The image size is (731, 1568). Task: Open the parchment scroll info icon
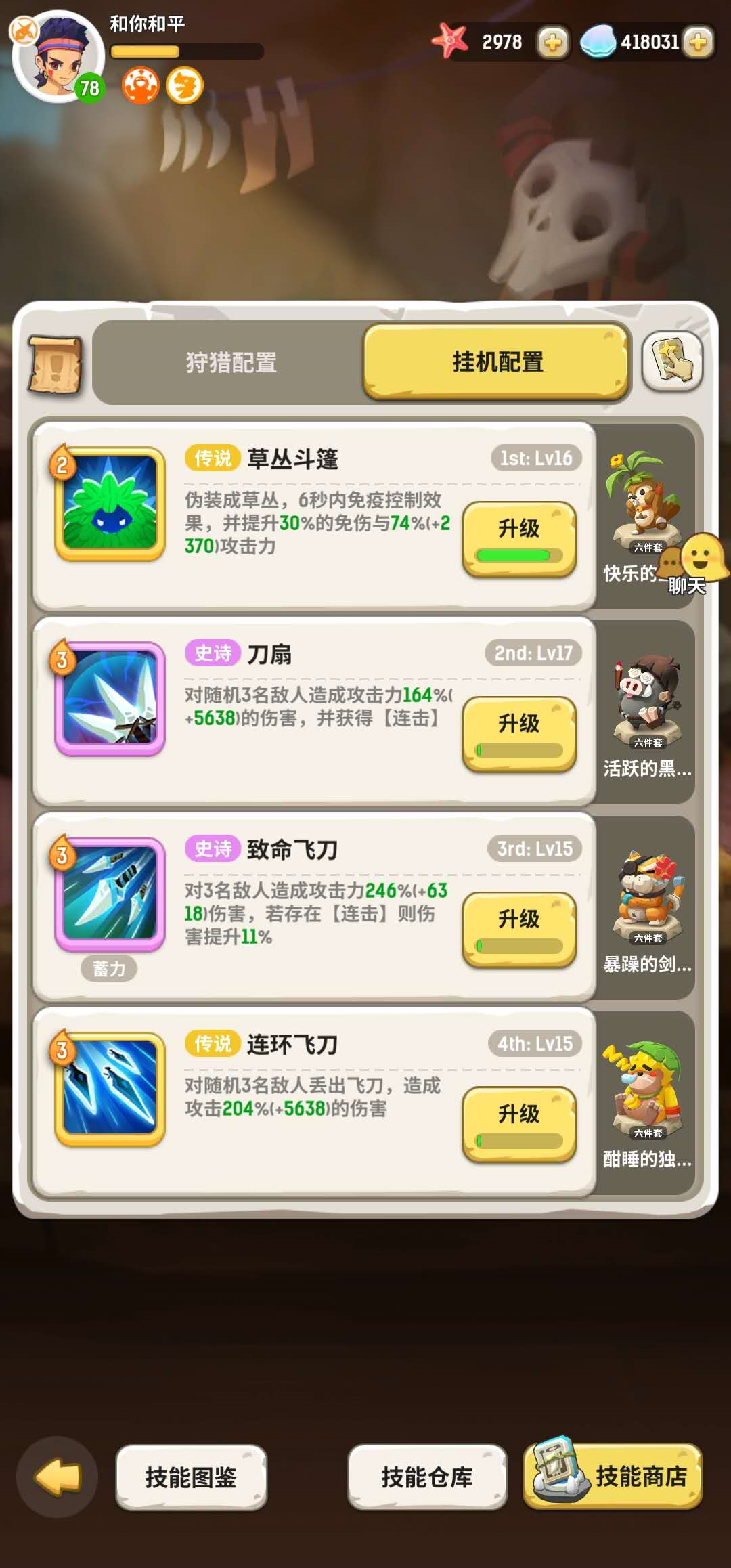(56, 365)
